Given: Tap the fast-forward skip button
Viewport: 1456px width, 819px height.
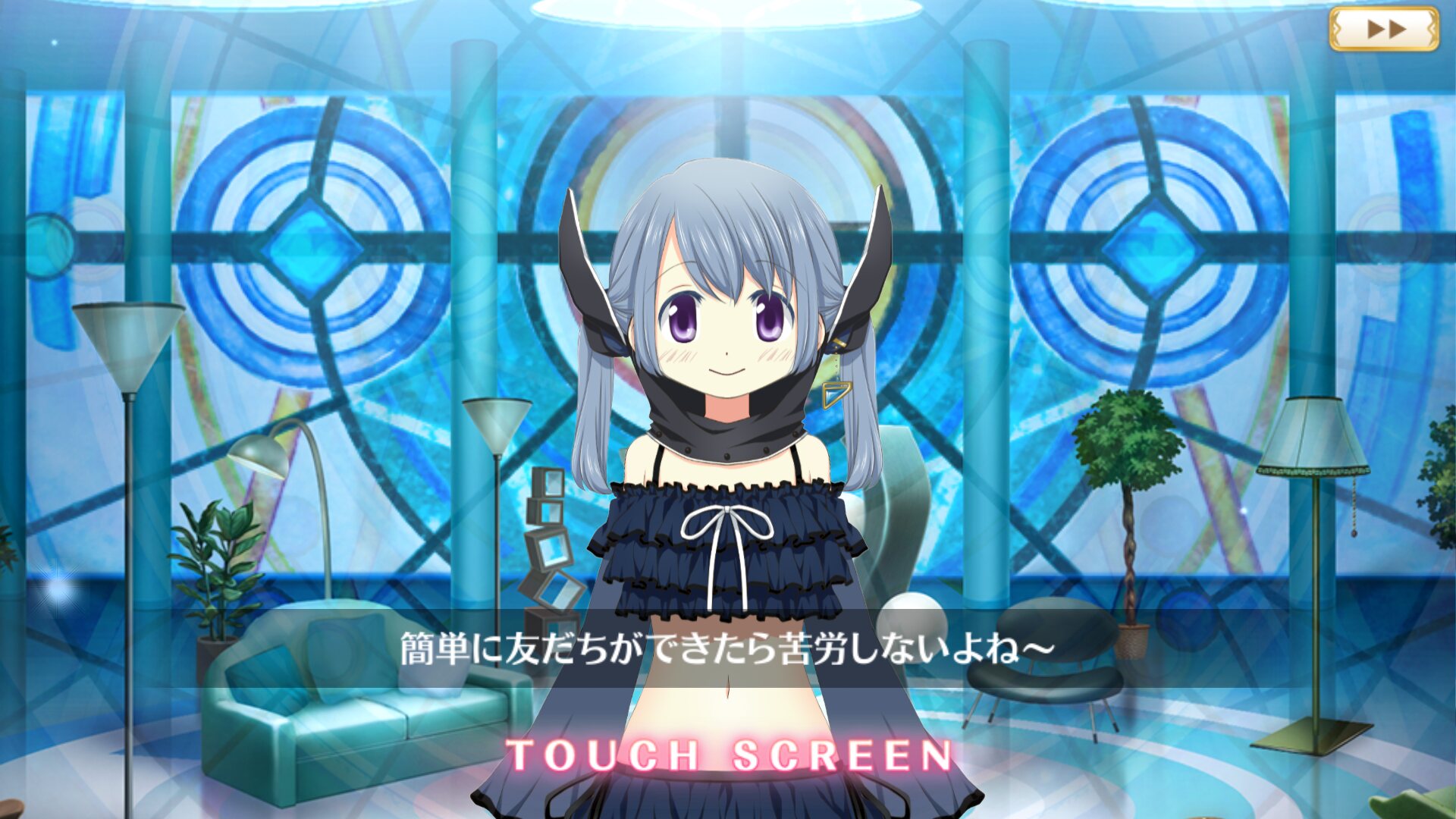Looking at the screenshot, I should tap(1383, 30).
